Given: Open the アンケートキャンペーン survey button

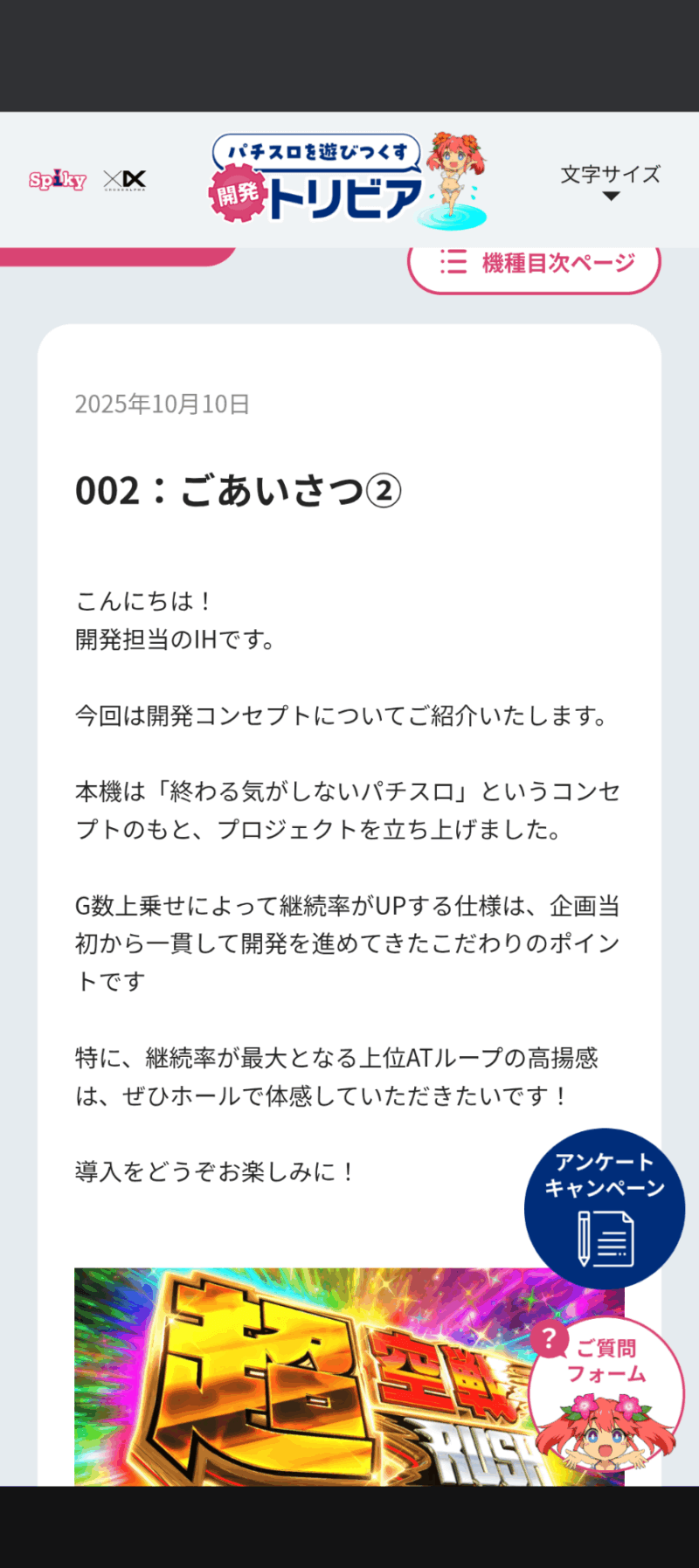Looking at the screenshot, I should (604, 1207).
